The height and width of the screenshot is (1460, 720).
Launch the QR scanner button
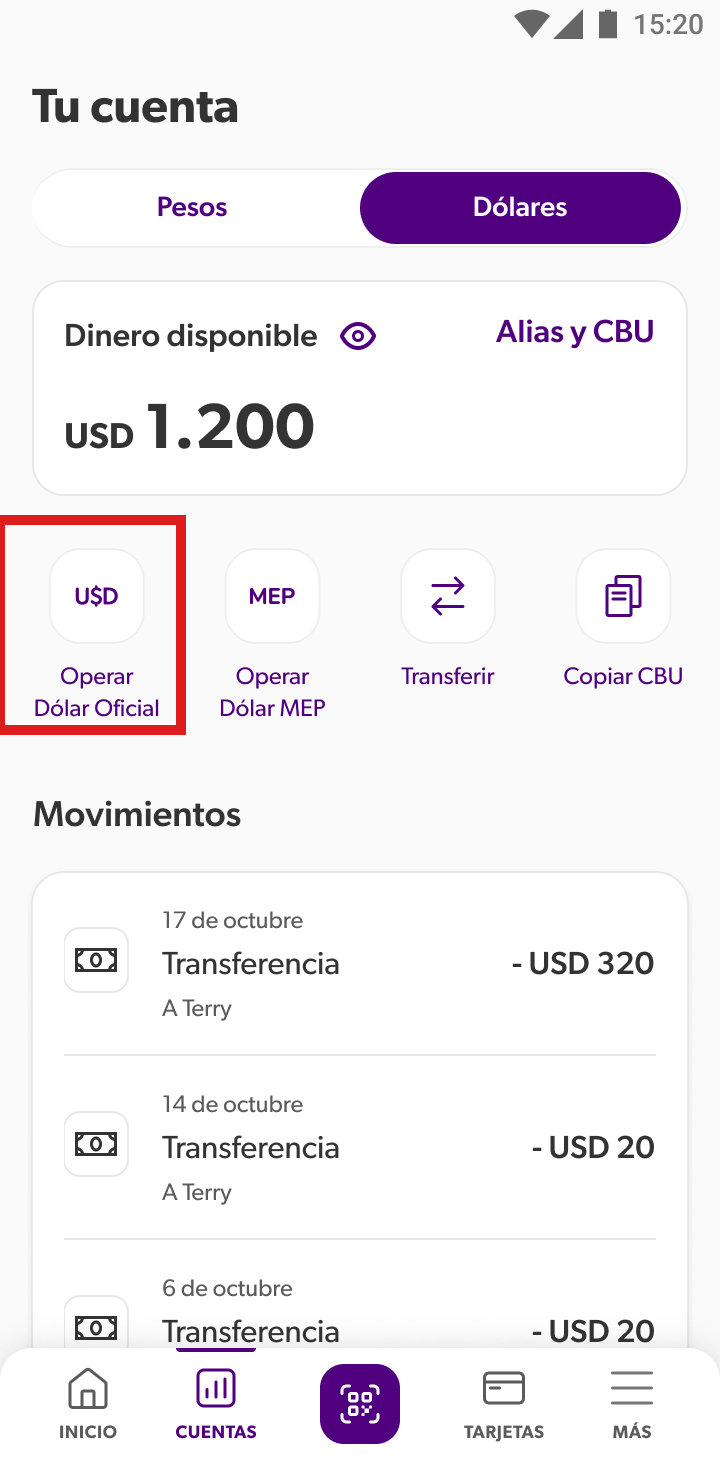pos(360,1404)
